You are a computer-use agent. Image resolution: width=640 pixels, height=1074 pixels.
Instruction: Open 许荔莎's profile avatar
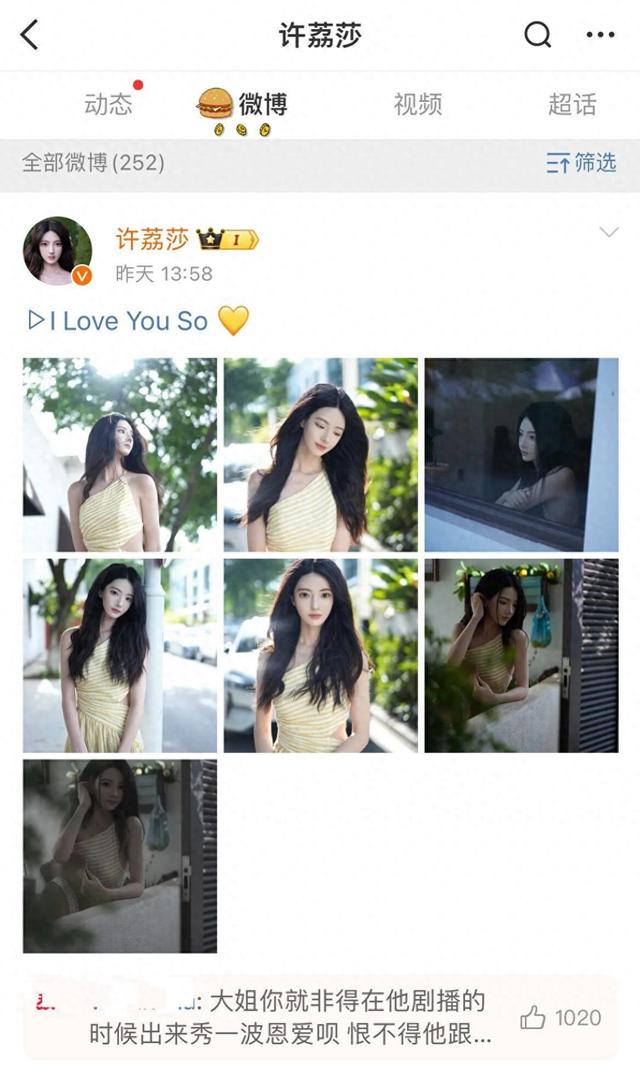58,251
